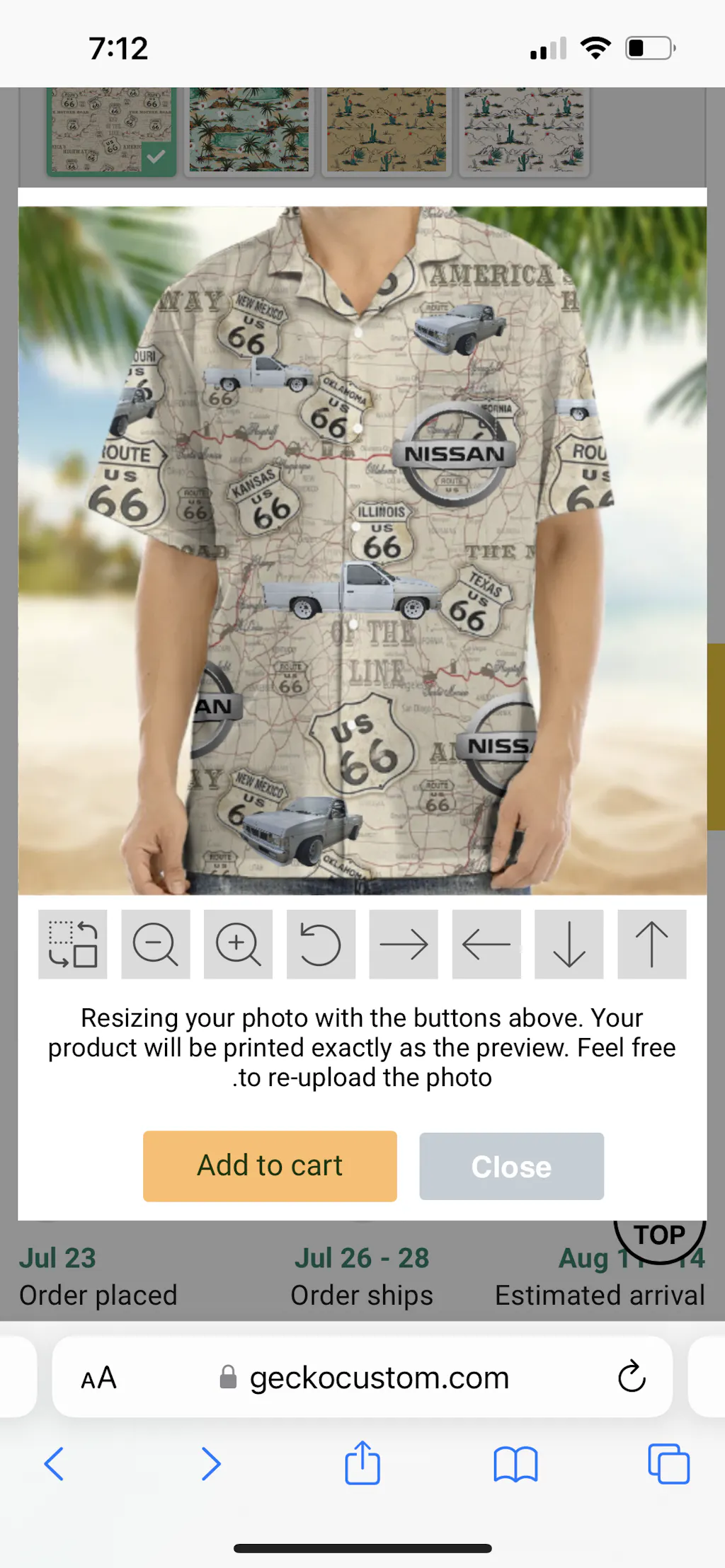Pick the light desert cactus pattern
725x1568 pixels.
(524, 130)
